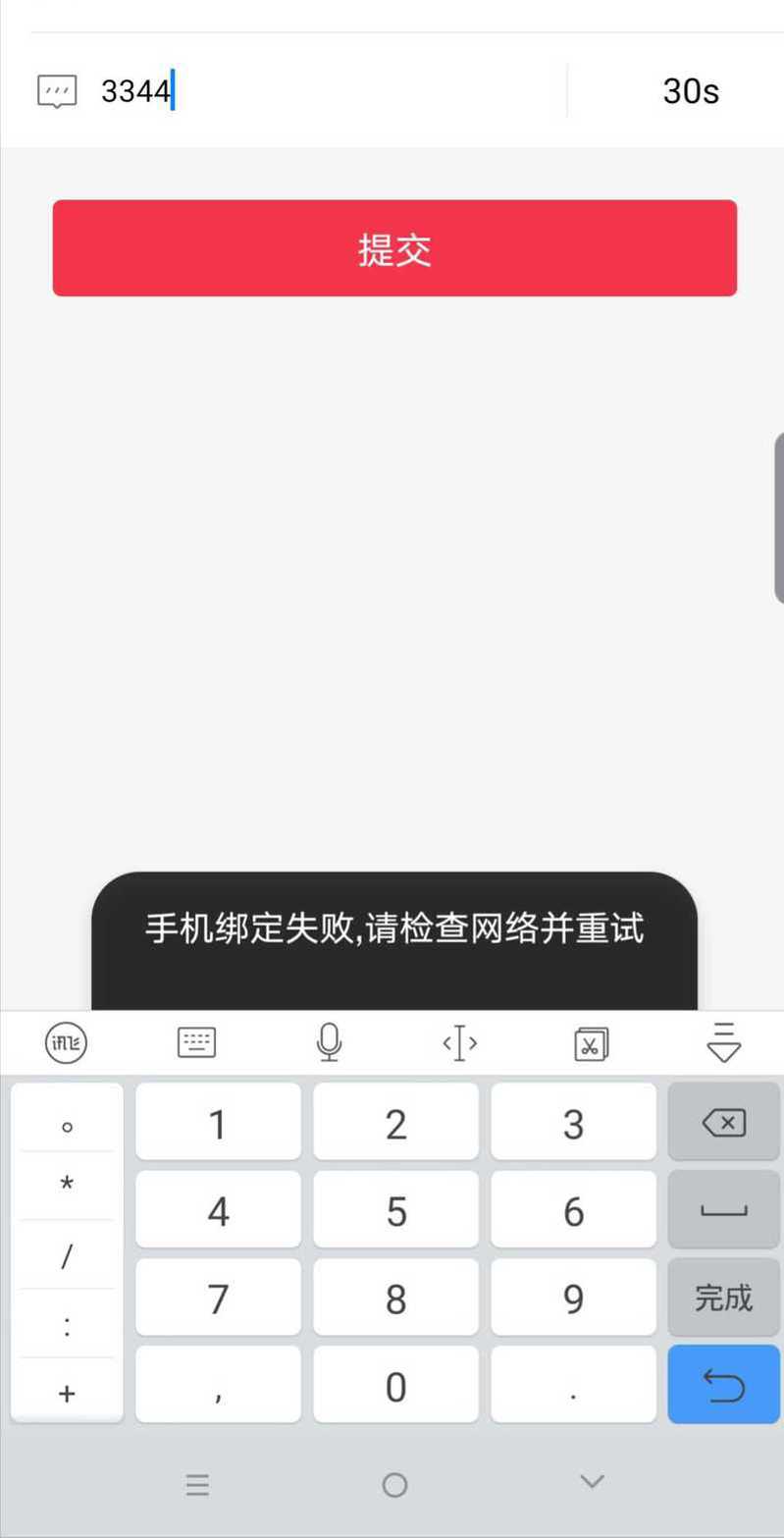Viewport: 784px width, 1538px height.
Task: Tap the blue return key
Action: [723, 1385]
